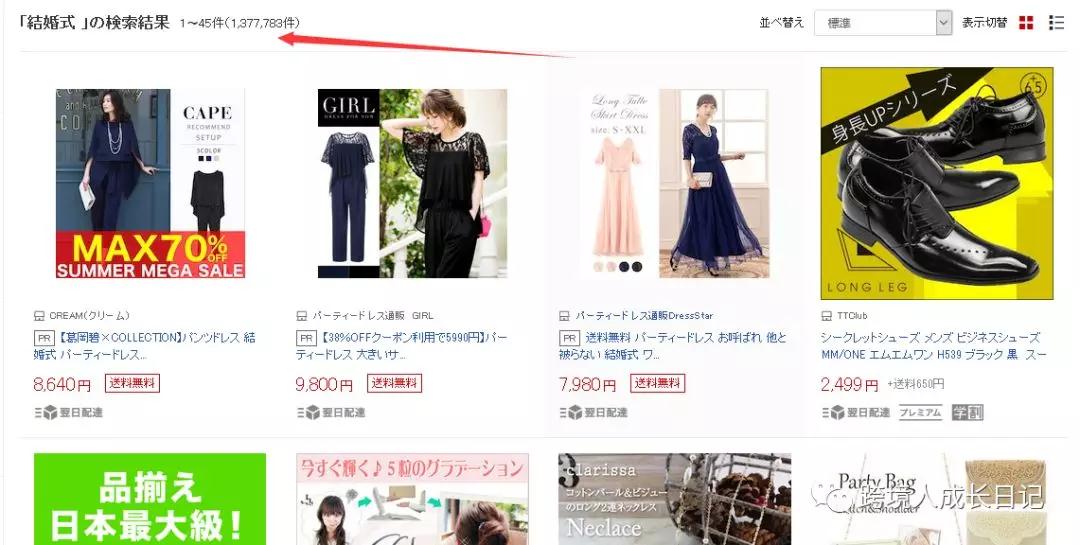
Task: Open the 並べ替え sort dropdown
Action: pyautogui.click(x=882, y=23)
